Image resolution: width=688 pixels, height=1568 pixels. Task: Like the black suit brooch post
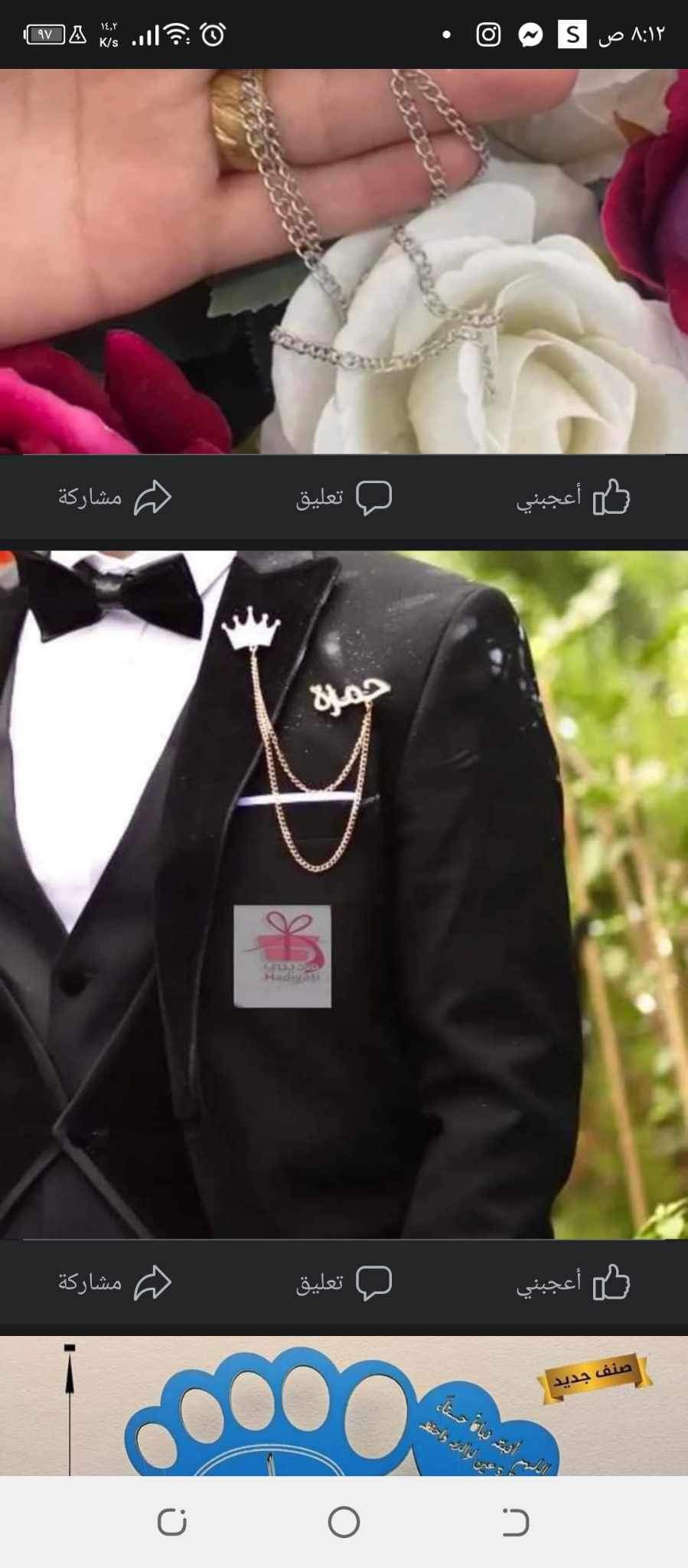coord(572,1282)
